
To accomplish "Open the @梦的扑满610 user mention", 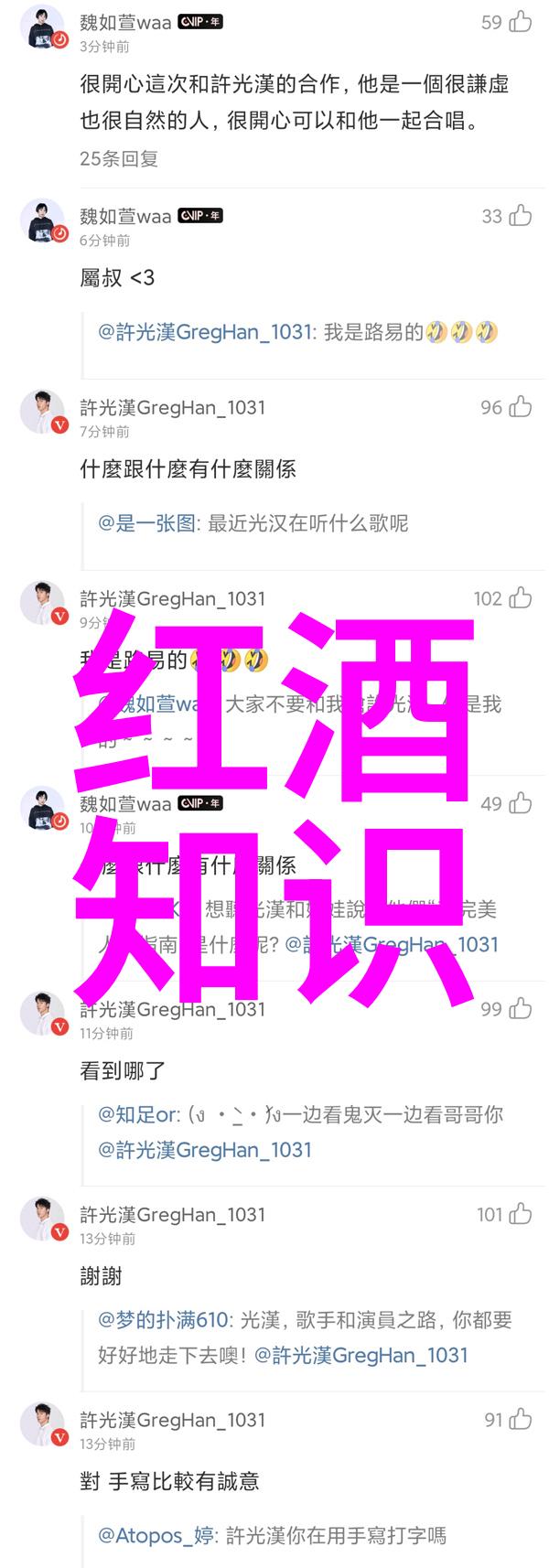I will coord(163,1320).
